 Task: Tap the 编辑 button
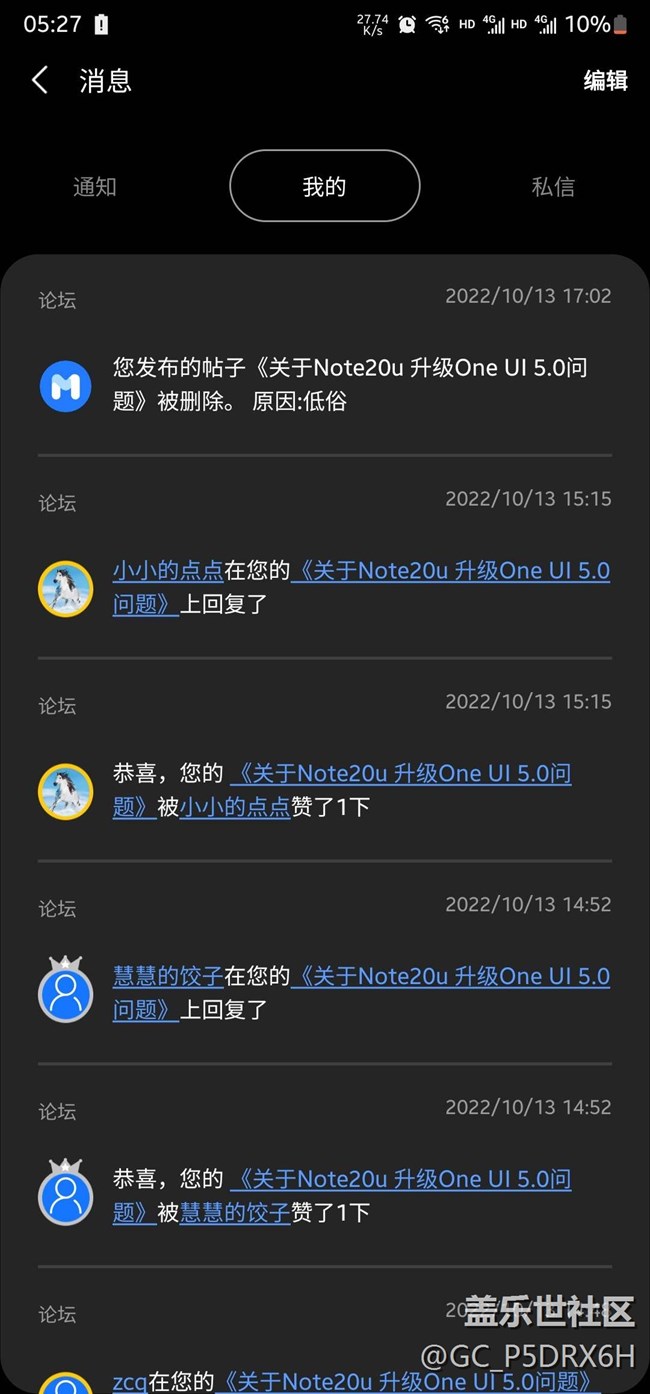click(x=605, y=81)
